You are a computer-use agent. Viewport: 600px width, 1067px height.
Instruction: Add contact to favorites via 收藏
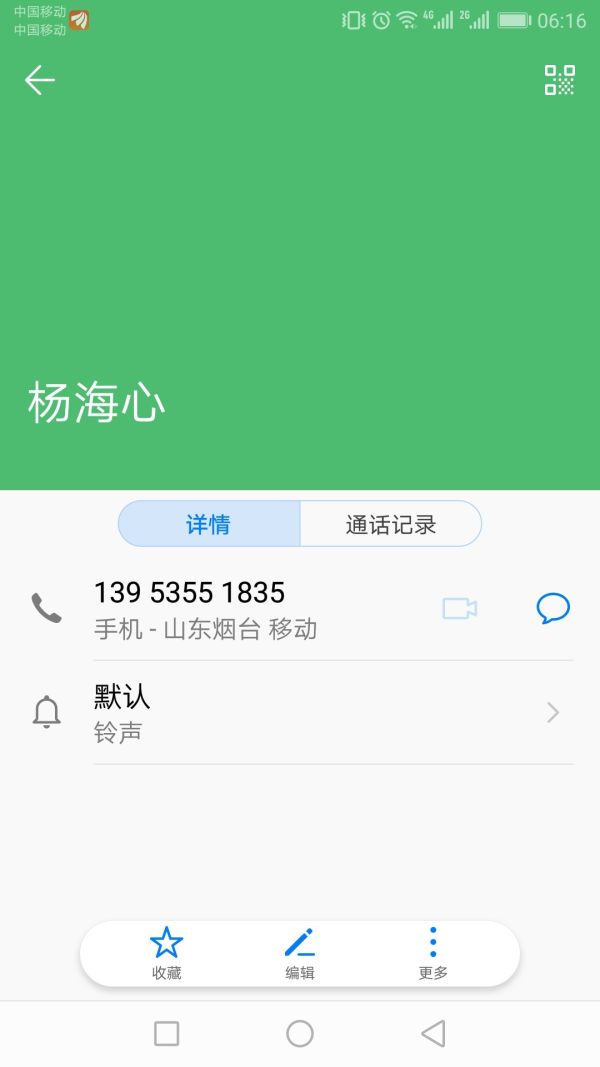(167, 952)
